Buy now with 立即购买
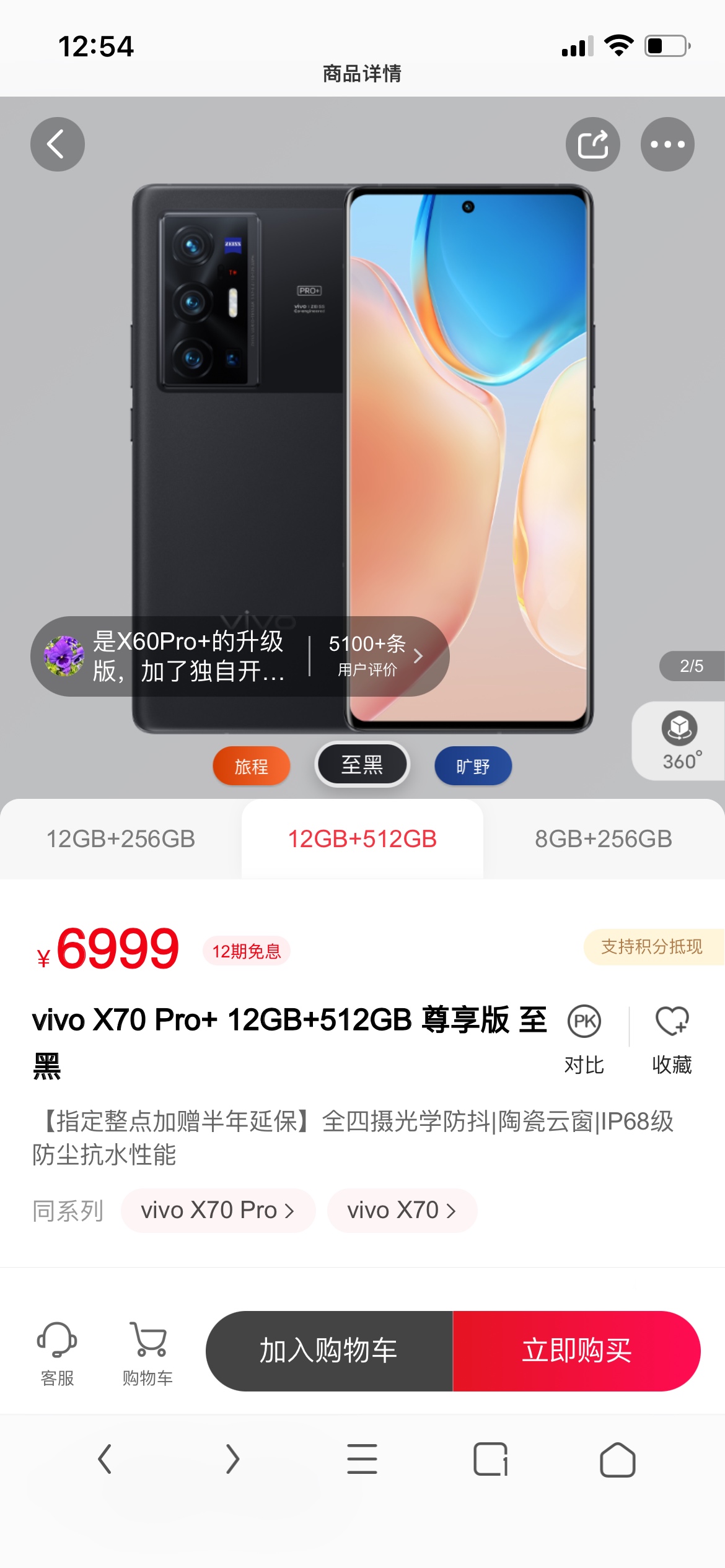Image resolution: width=725 pixels, height=1568 pixels. pyautogui.click(x=576, y=1351)
